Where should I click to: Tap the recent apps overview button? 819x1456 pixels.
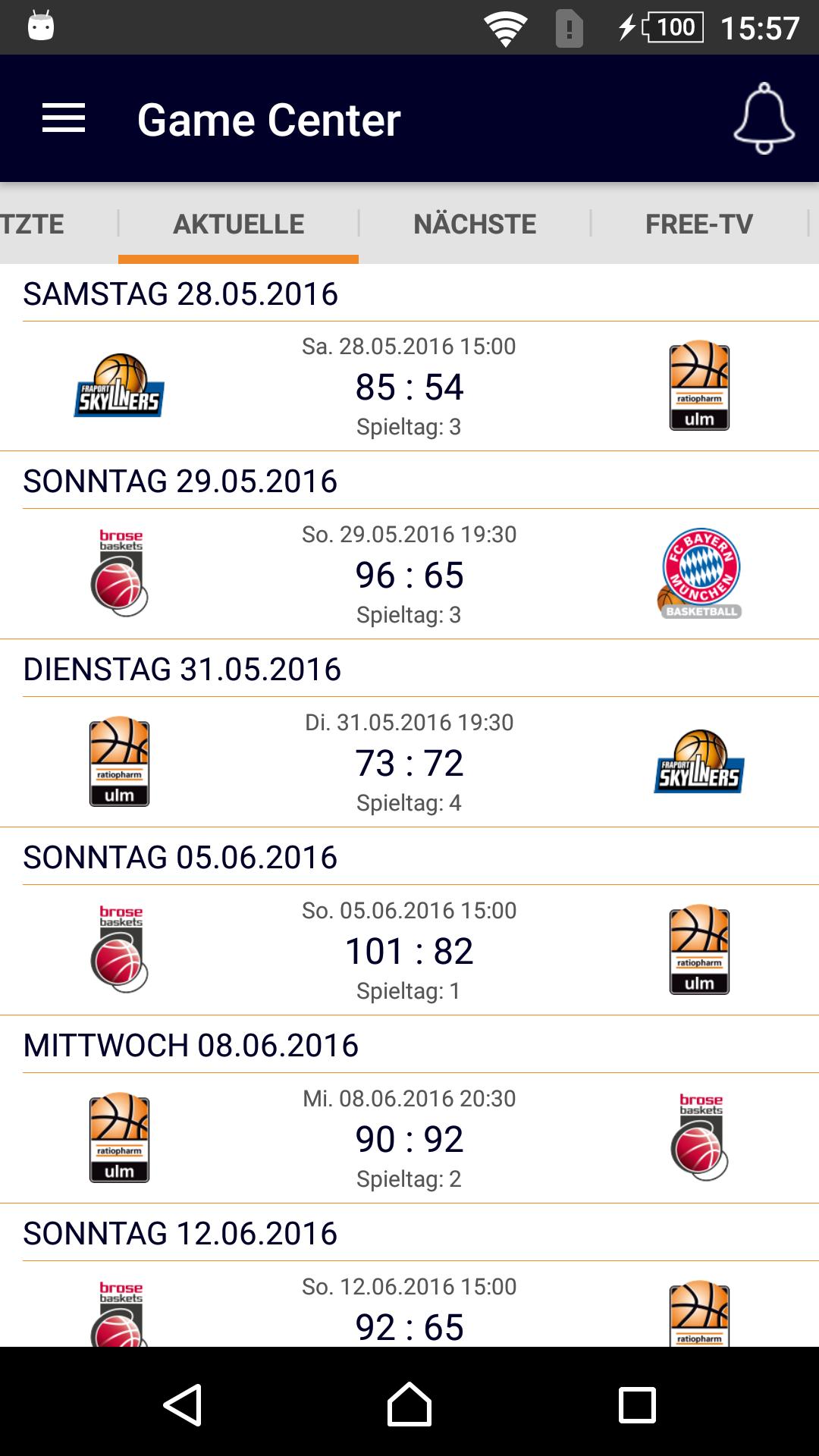pyautogui.click(x=635, y=1404)
